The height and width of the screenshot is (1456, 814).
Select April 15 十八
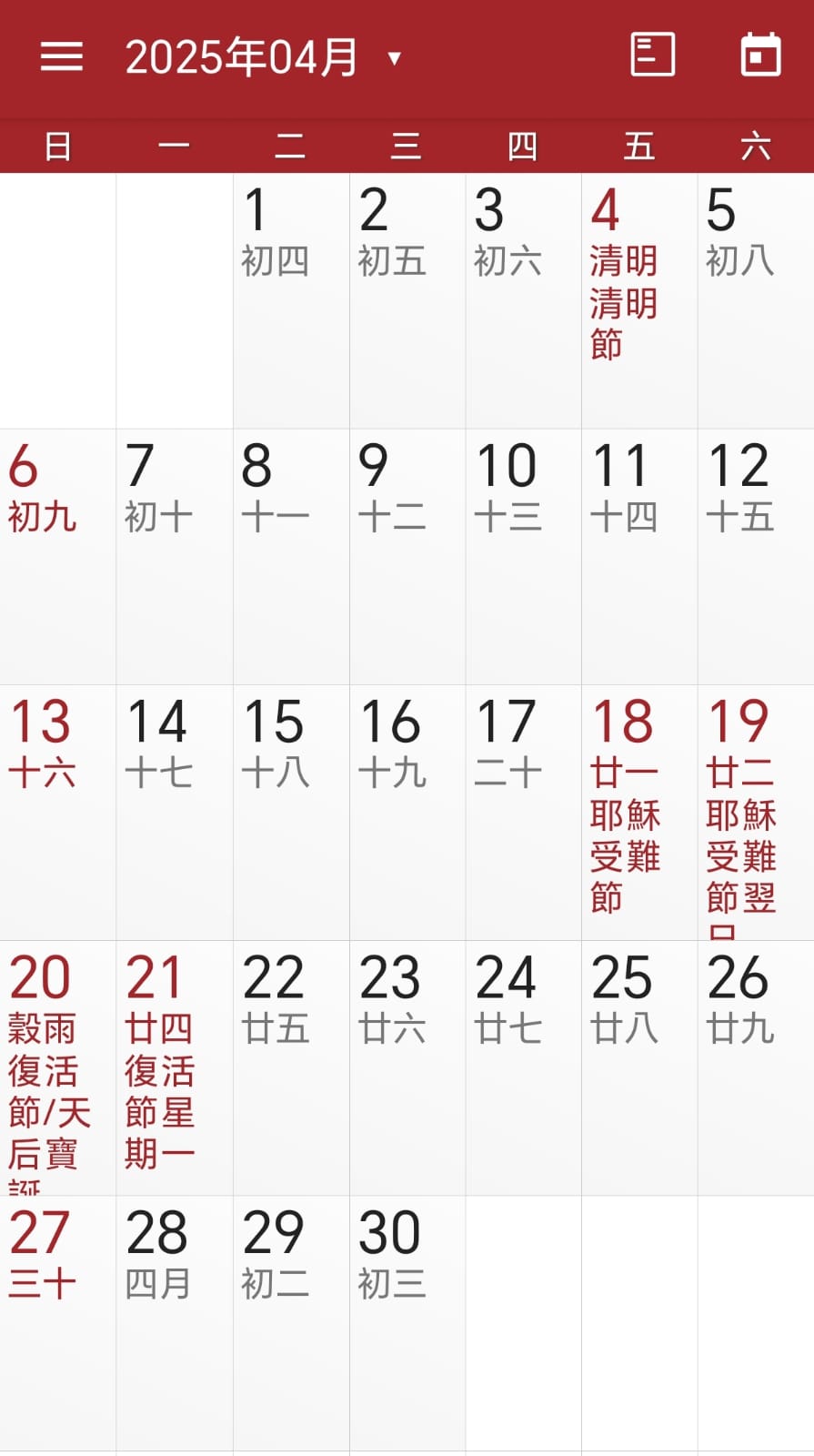[291, 813]
